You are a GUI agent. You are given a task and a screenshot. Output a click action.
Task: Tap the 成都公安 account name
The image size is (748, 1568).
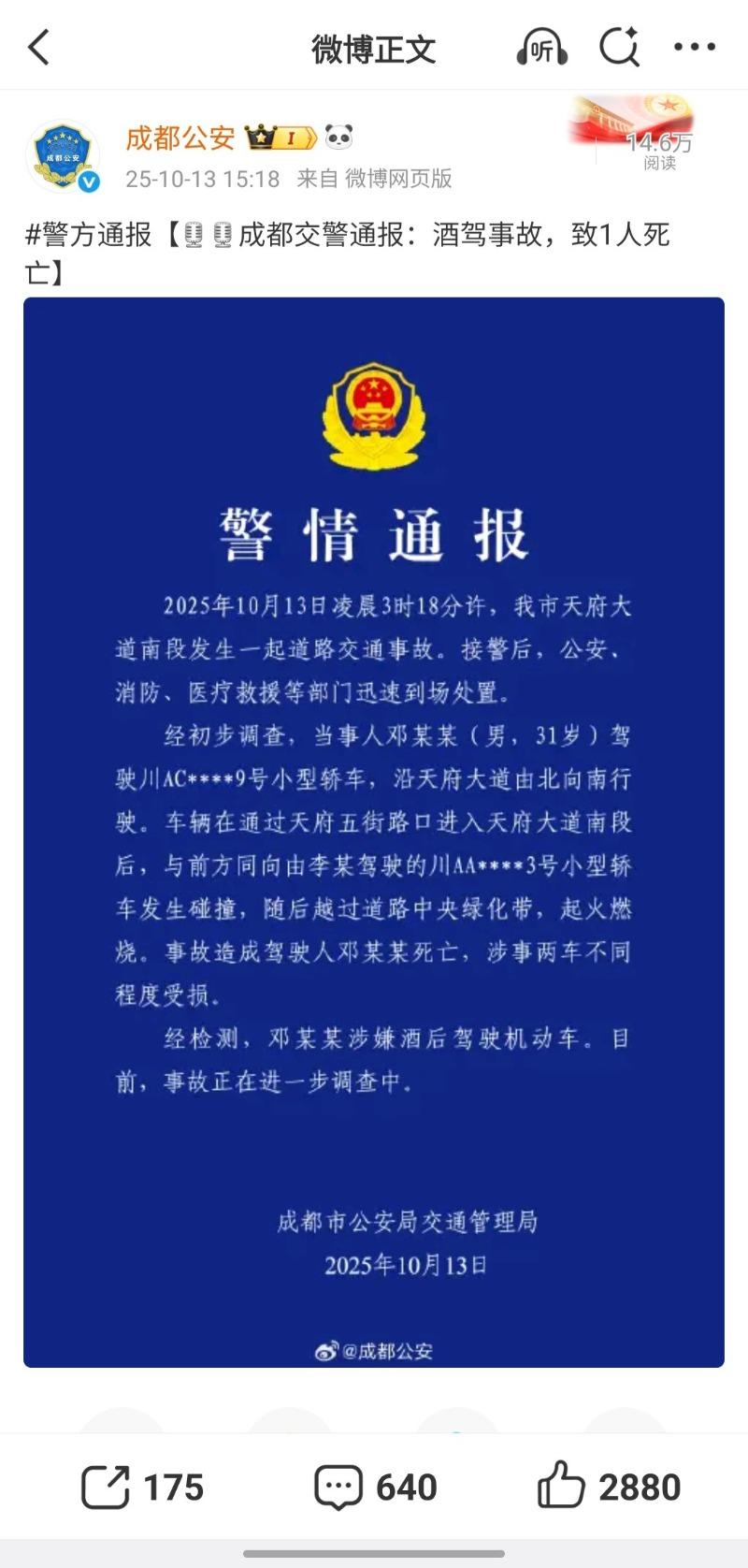tap(180, 138)
